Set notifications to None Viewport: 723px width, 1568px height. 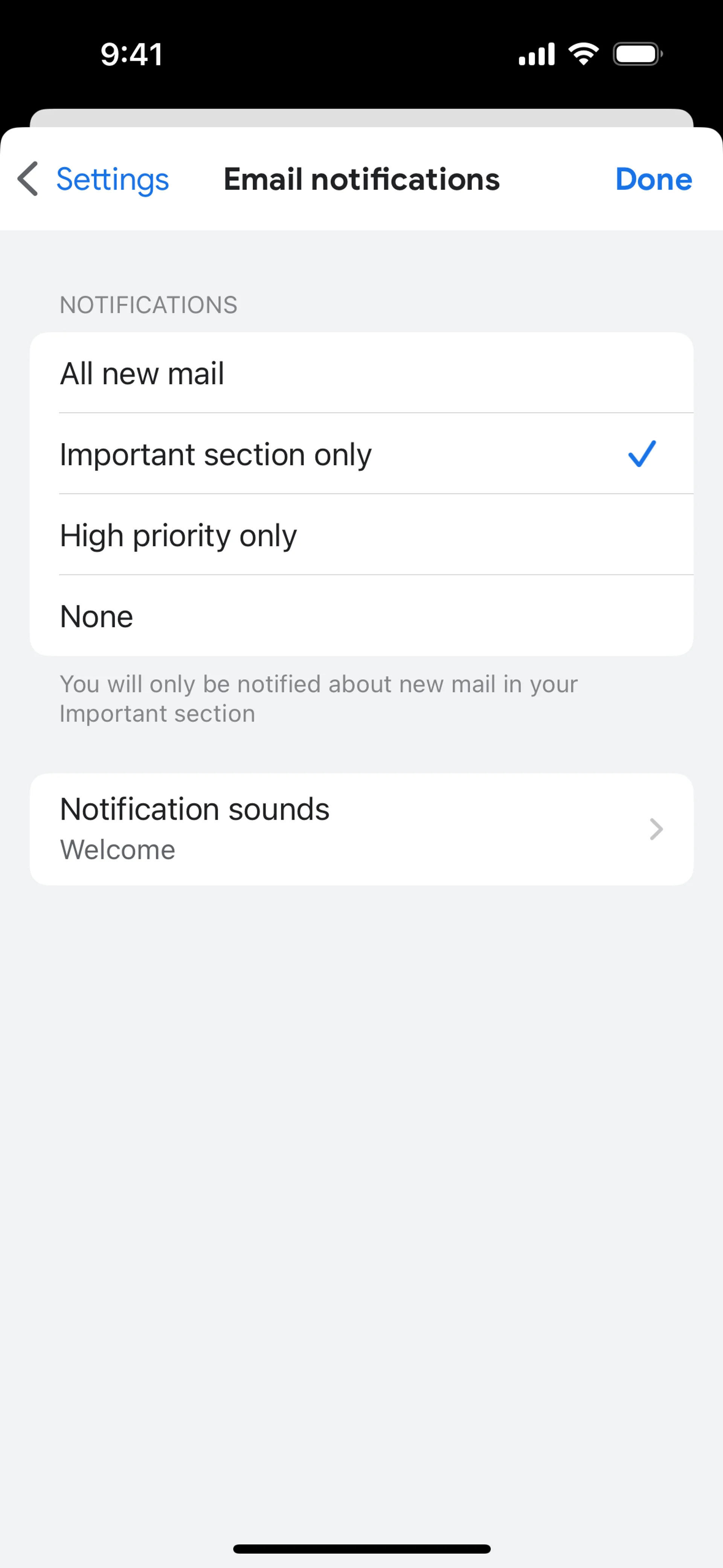pyautogui.click(x=361, y=616)
